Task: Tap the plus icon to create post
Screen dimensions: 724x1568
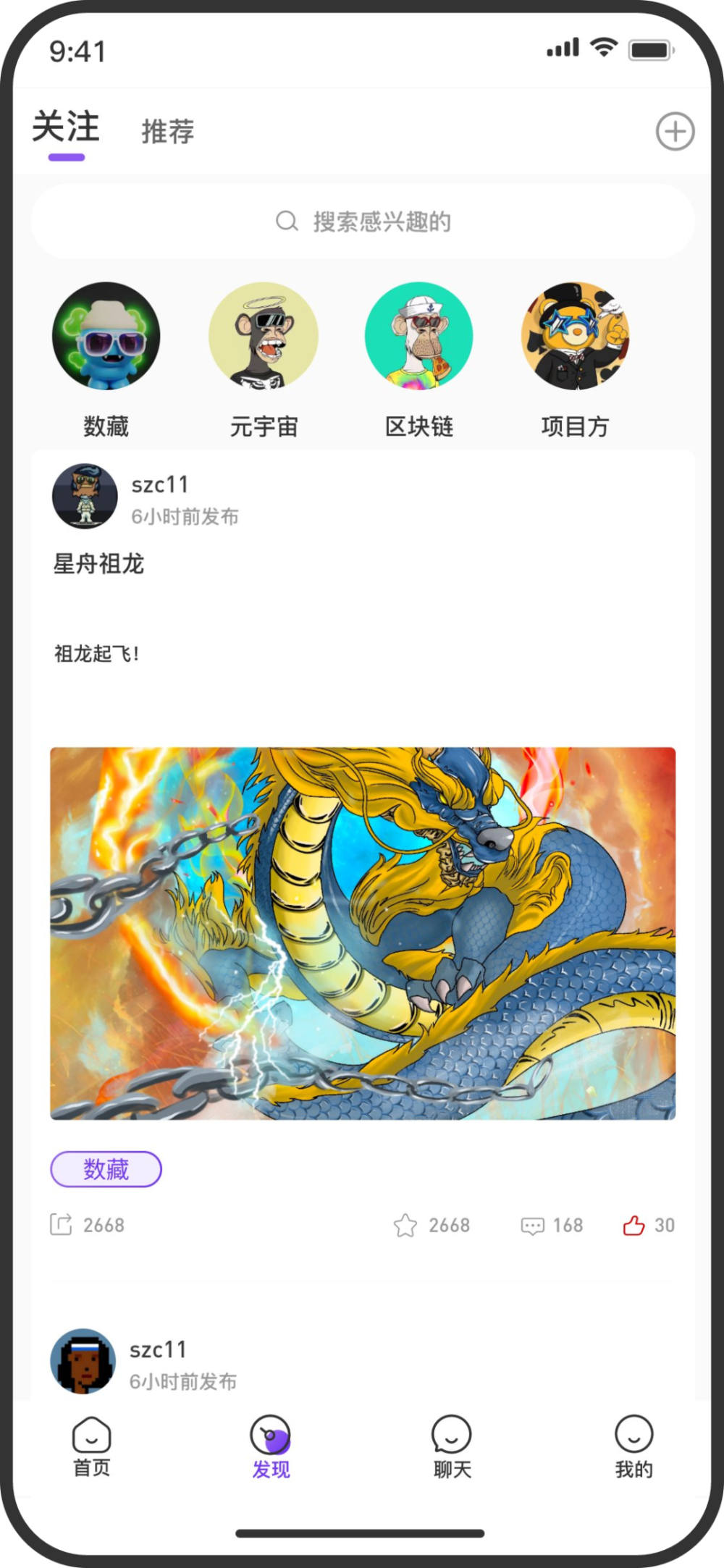Action: coord(675,131)
